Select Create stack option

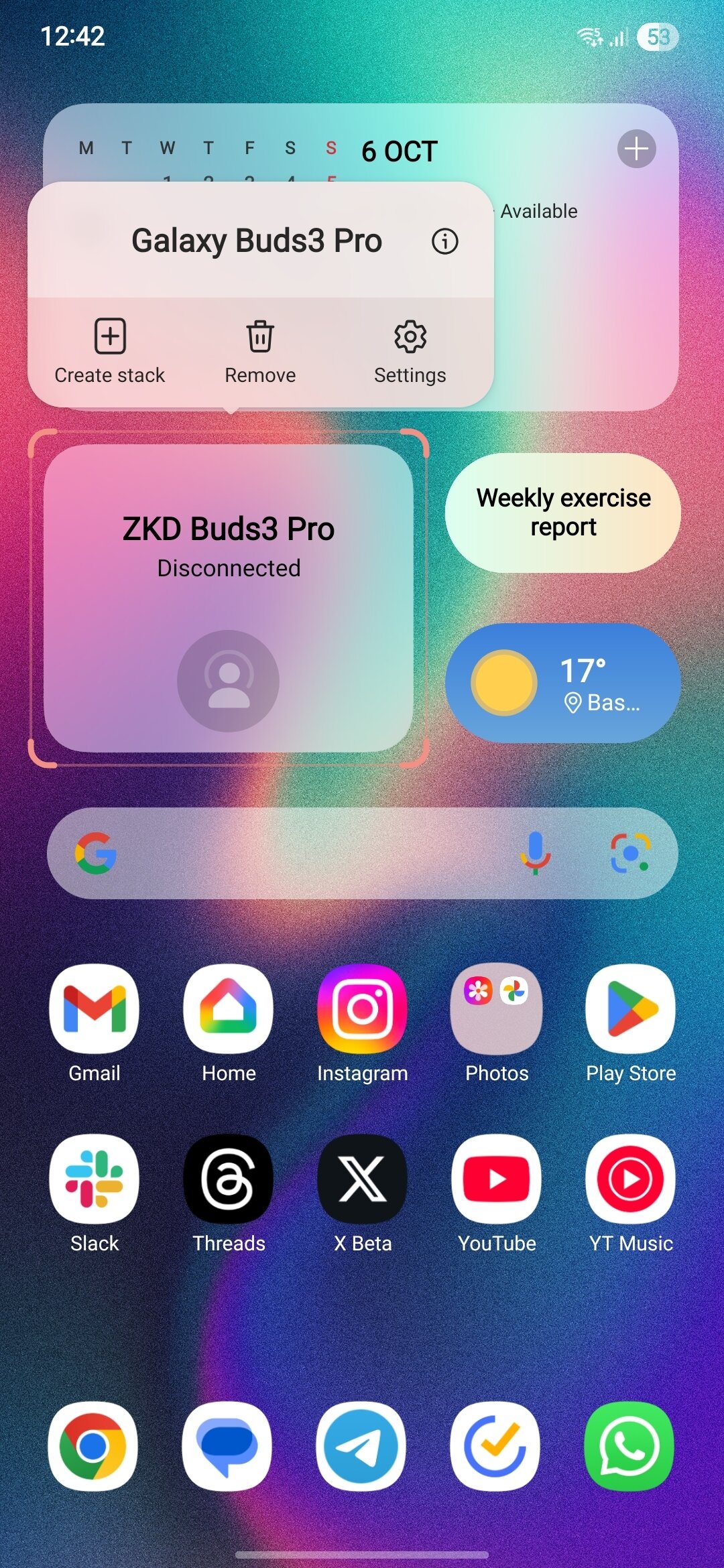coord(110,351)
